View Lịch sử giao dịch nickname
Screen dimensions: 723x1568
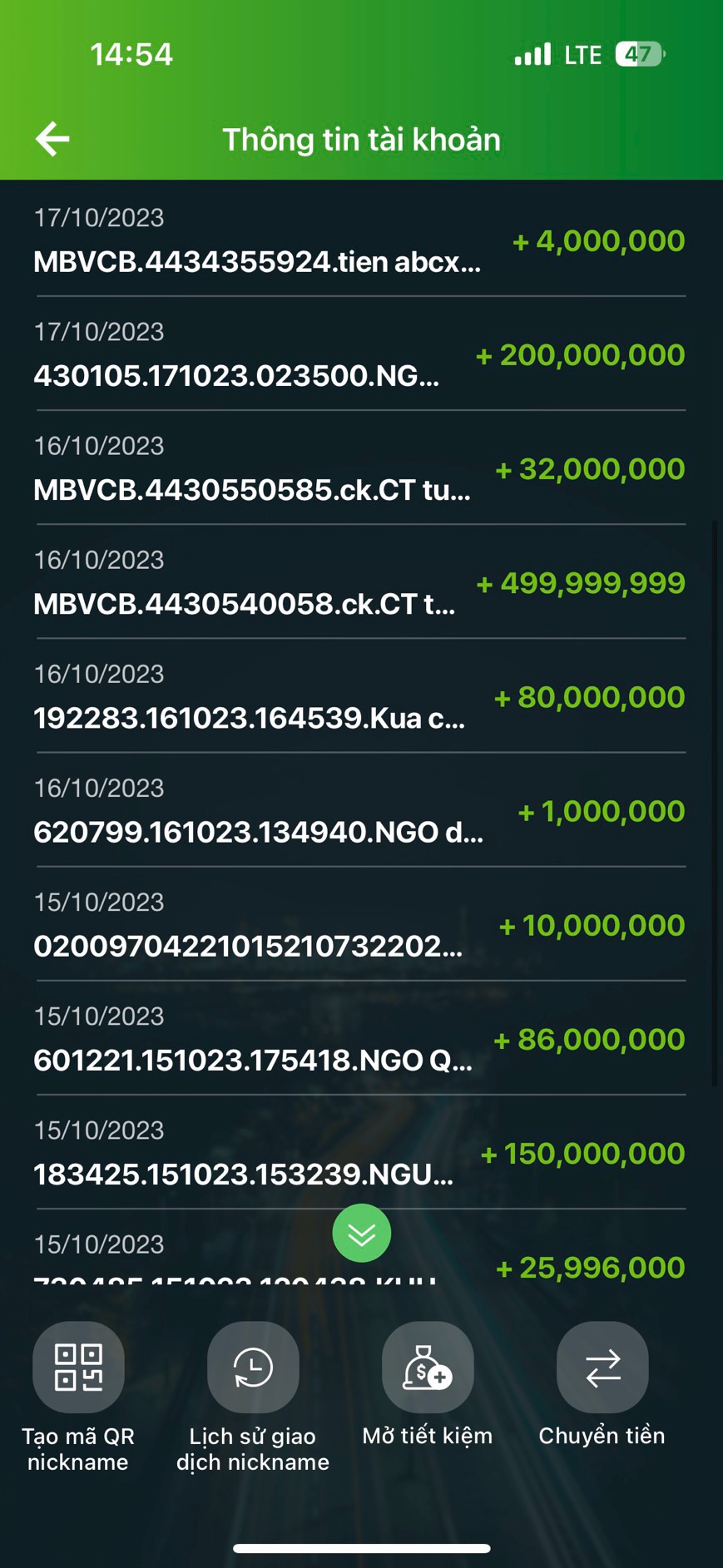point(253,1368)
